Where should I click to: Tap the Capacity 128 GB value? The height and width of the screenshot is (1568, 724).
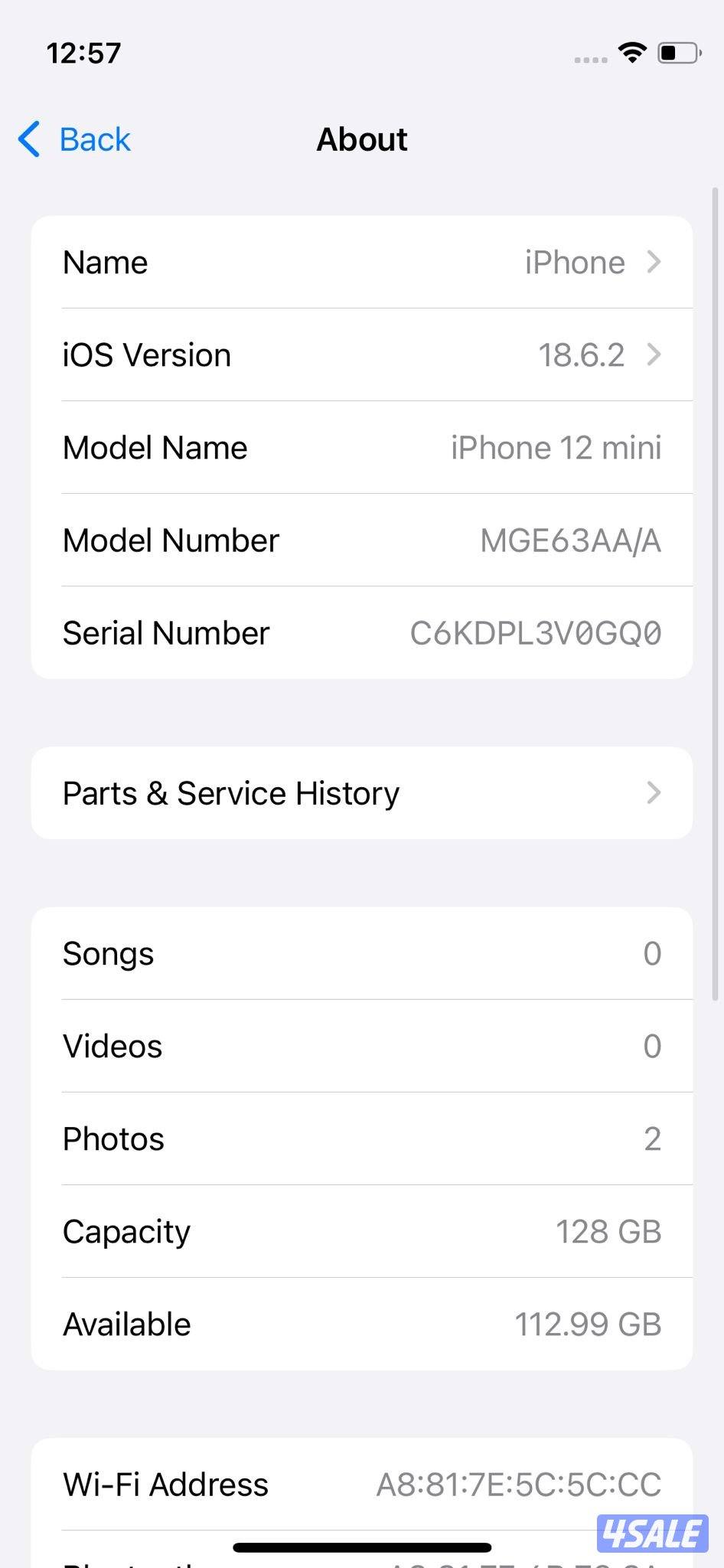[x=608, y=1231]
